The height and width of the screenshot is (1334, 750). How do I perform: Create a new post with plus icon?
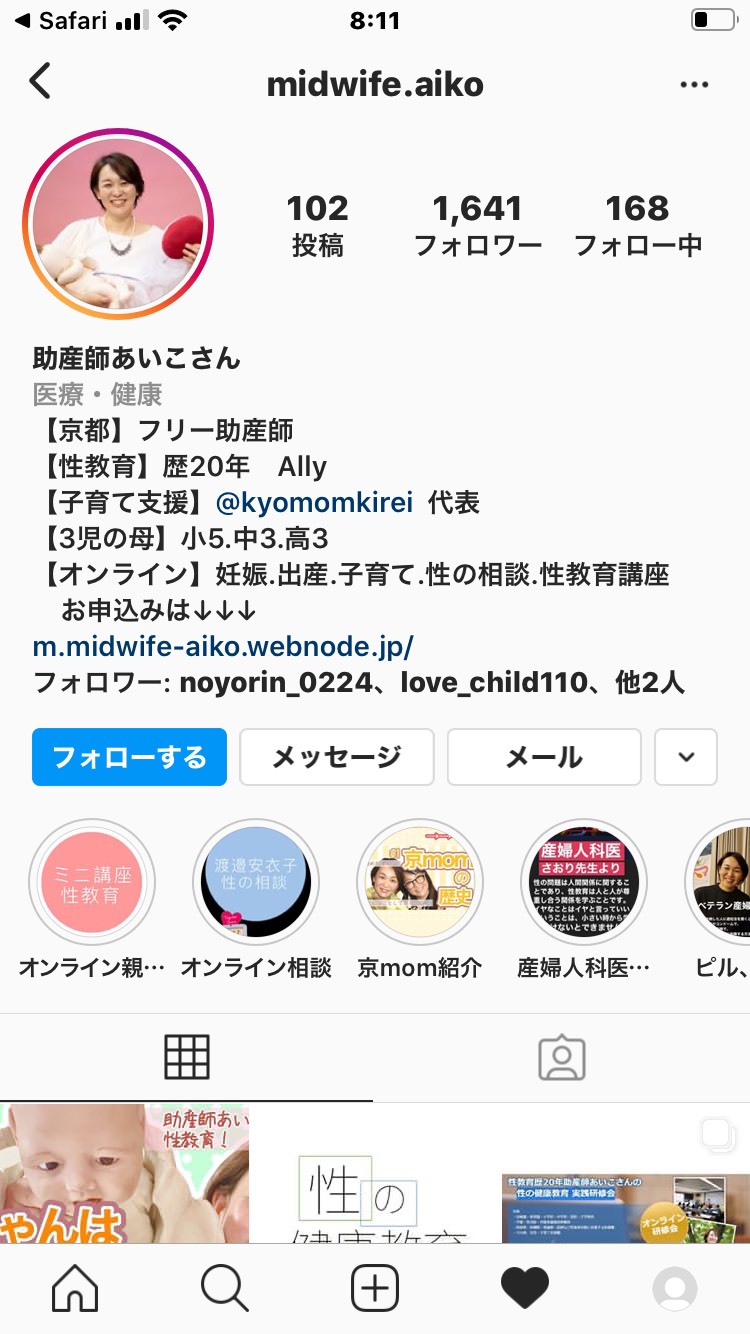point(375,1288)
